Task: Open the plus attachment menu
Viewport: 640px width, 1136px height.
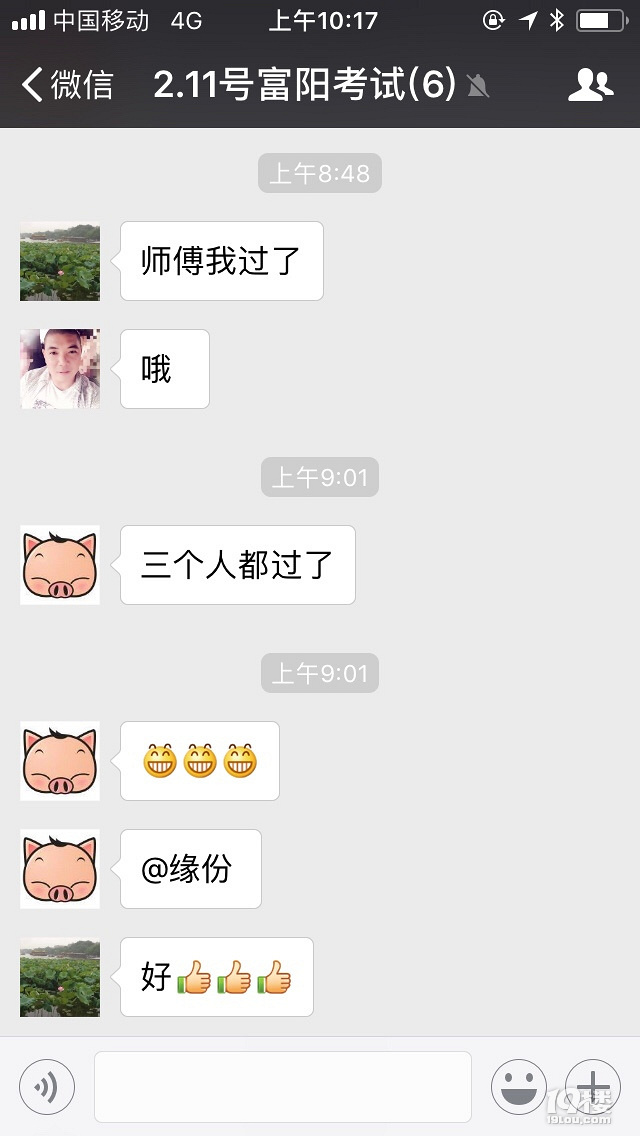Action: (x=593, y=1086)
